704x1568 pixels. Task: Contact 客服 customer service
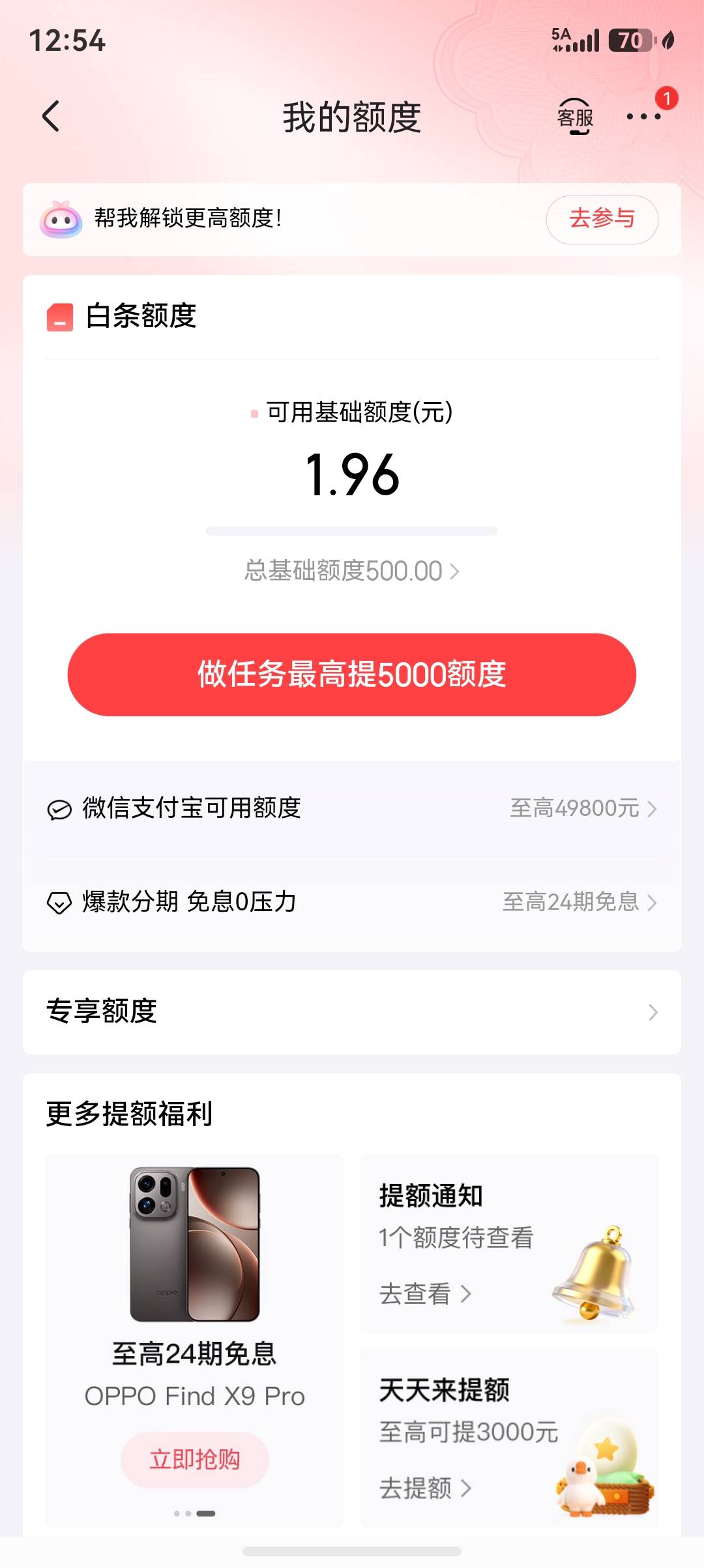pos(575,117)
